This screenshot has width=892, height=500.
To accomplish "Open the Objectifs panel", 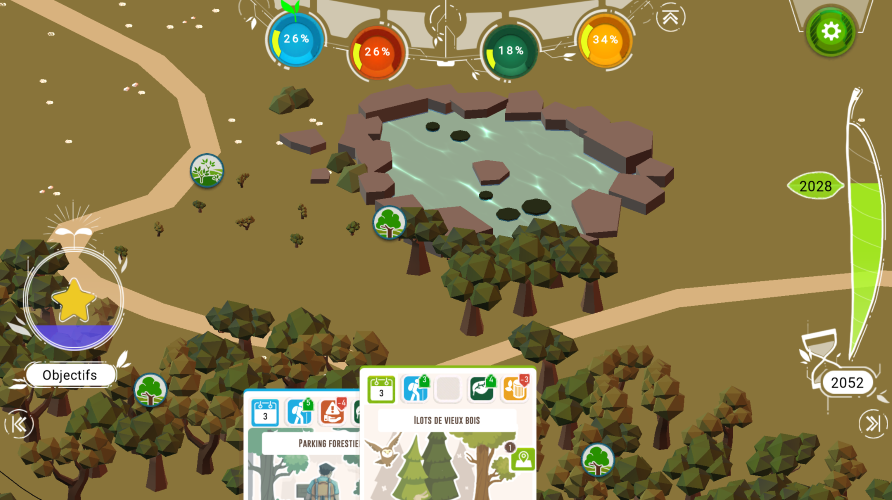I will [x=70, y=375].
